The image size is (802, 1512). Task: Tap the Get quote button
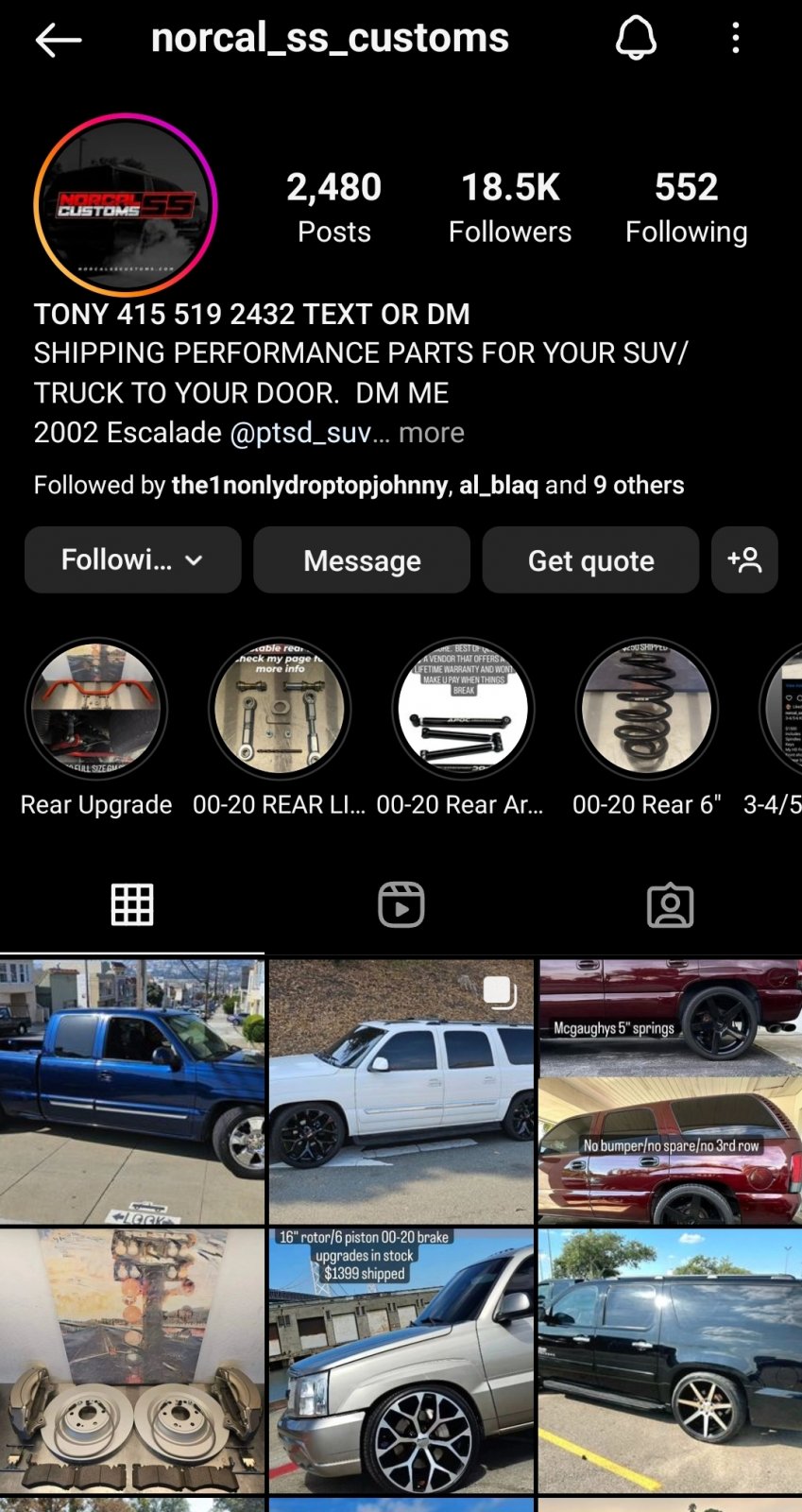(591, 559)
